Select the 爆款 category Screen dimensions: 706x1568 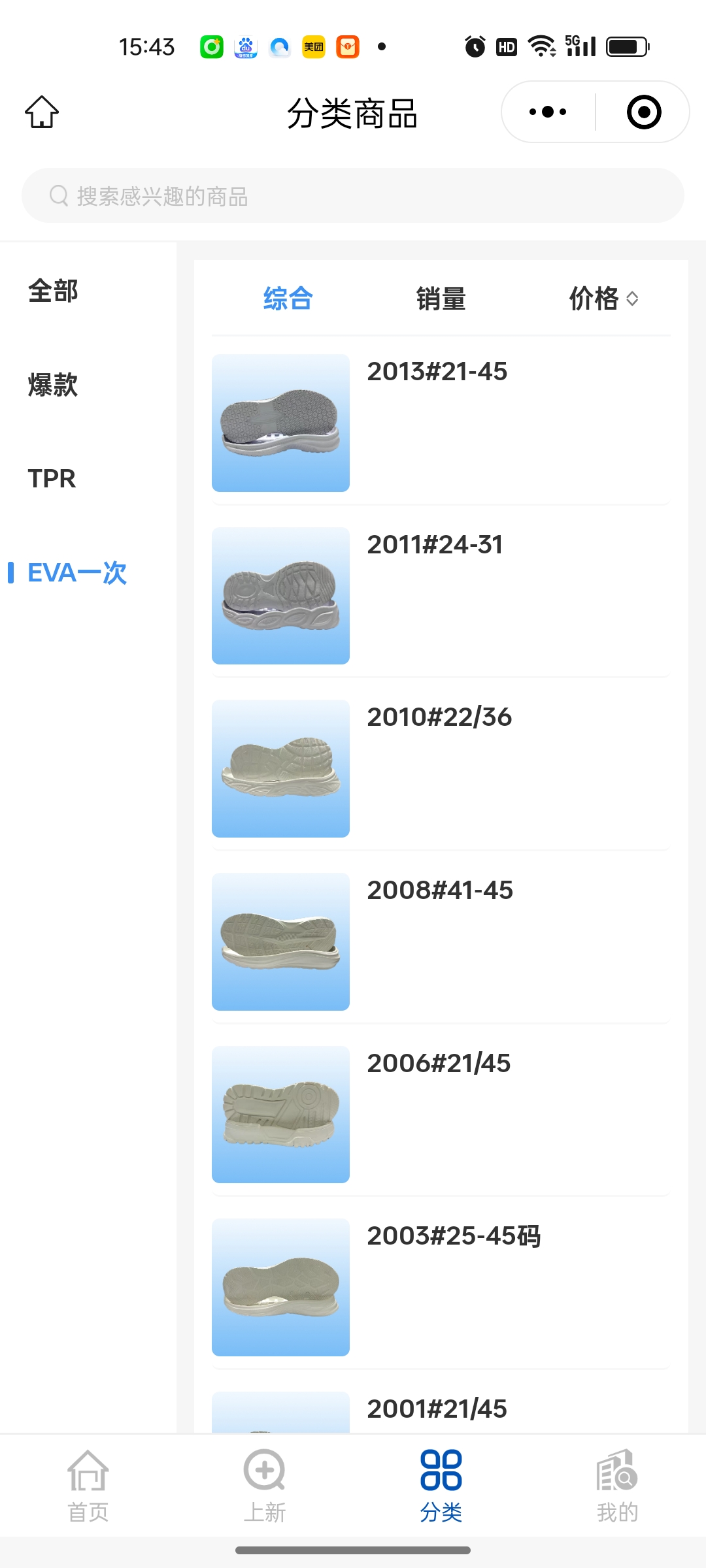[x=53, y=385]
